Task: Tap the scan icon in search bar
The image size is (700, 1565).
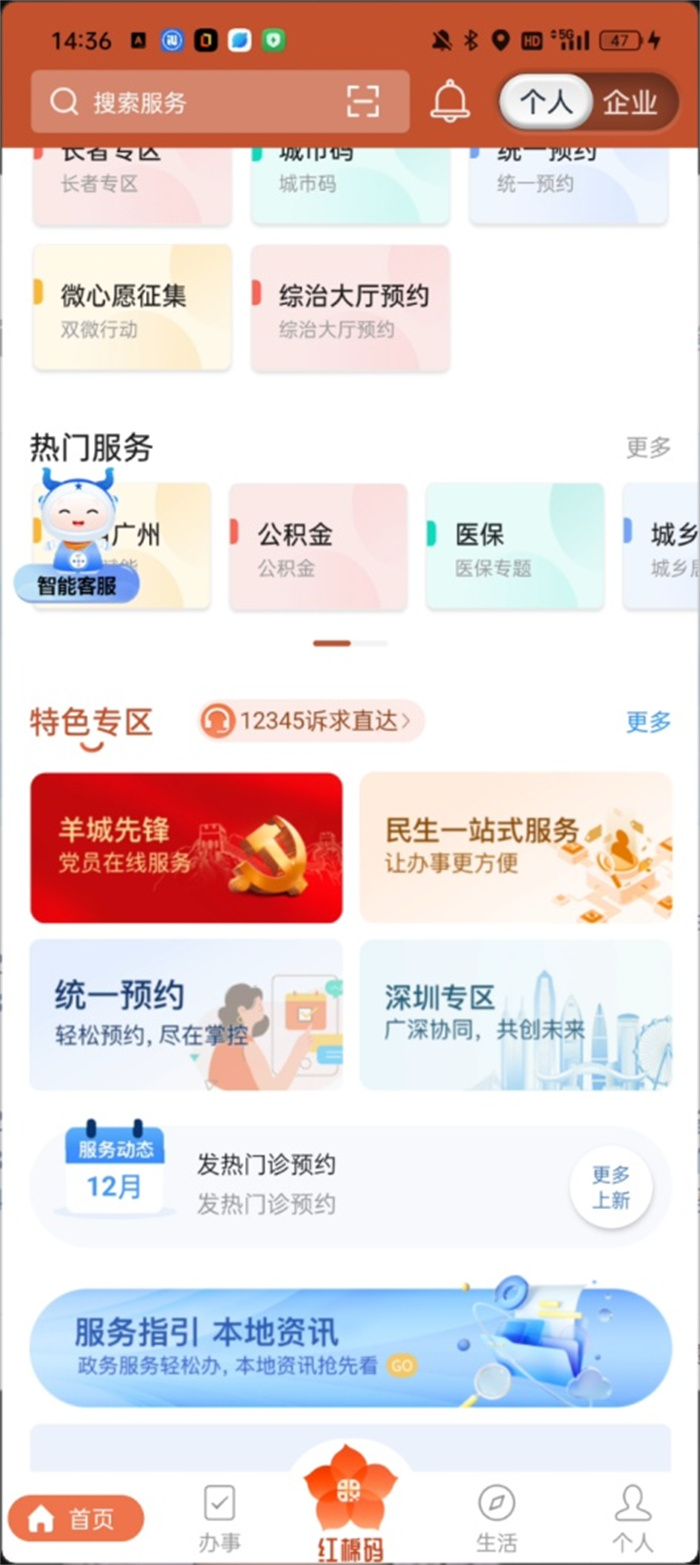Action: (363, 102)
